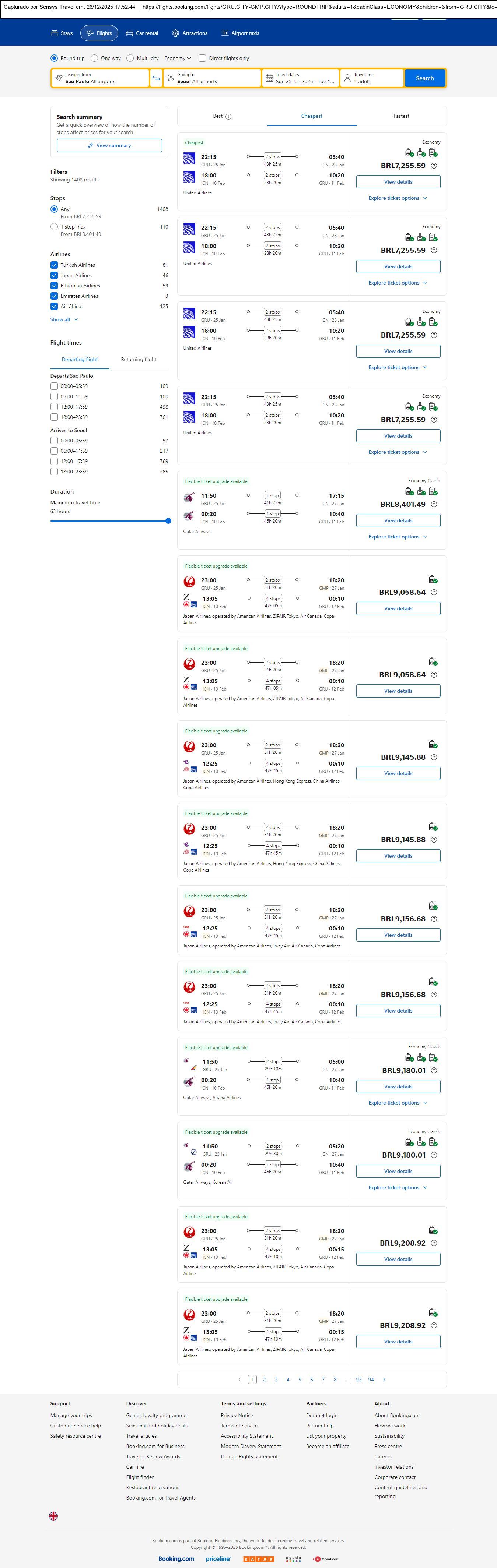Swap the origin and destination airports

click(x=156, y=78)
